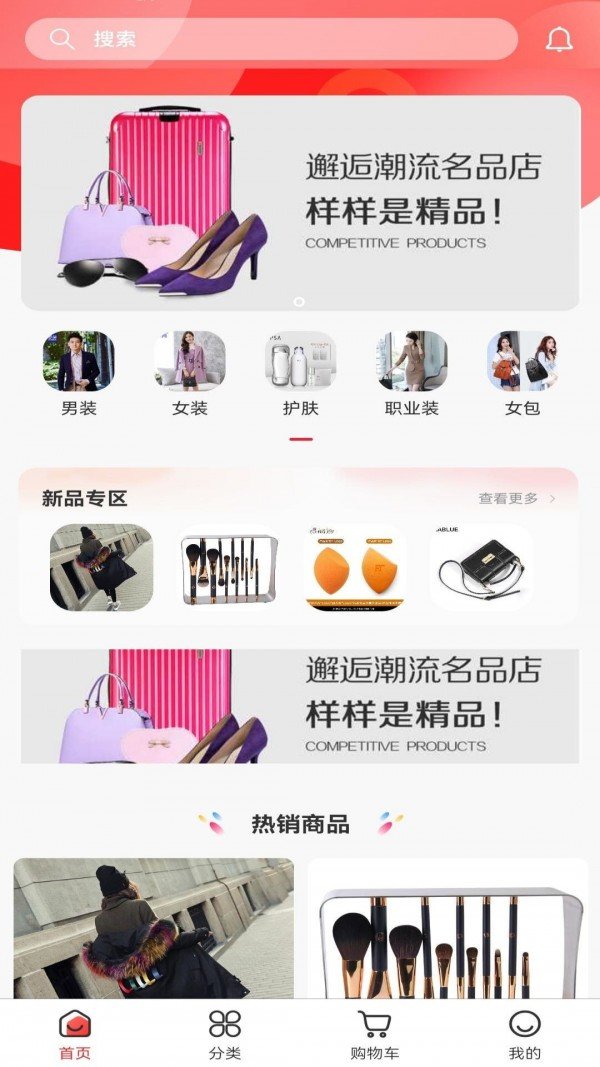Open the orange beauty sponge product
Viewport: 600px width, 1067px height.
tap(355, 567)
